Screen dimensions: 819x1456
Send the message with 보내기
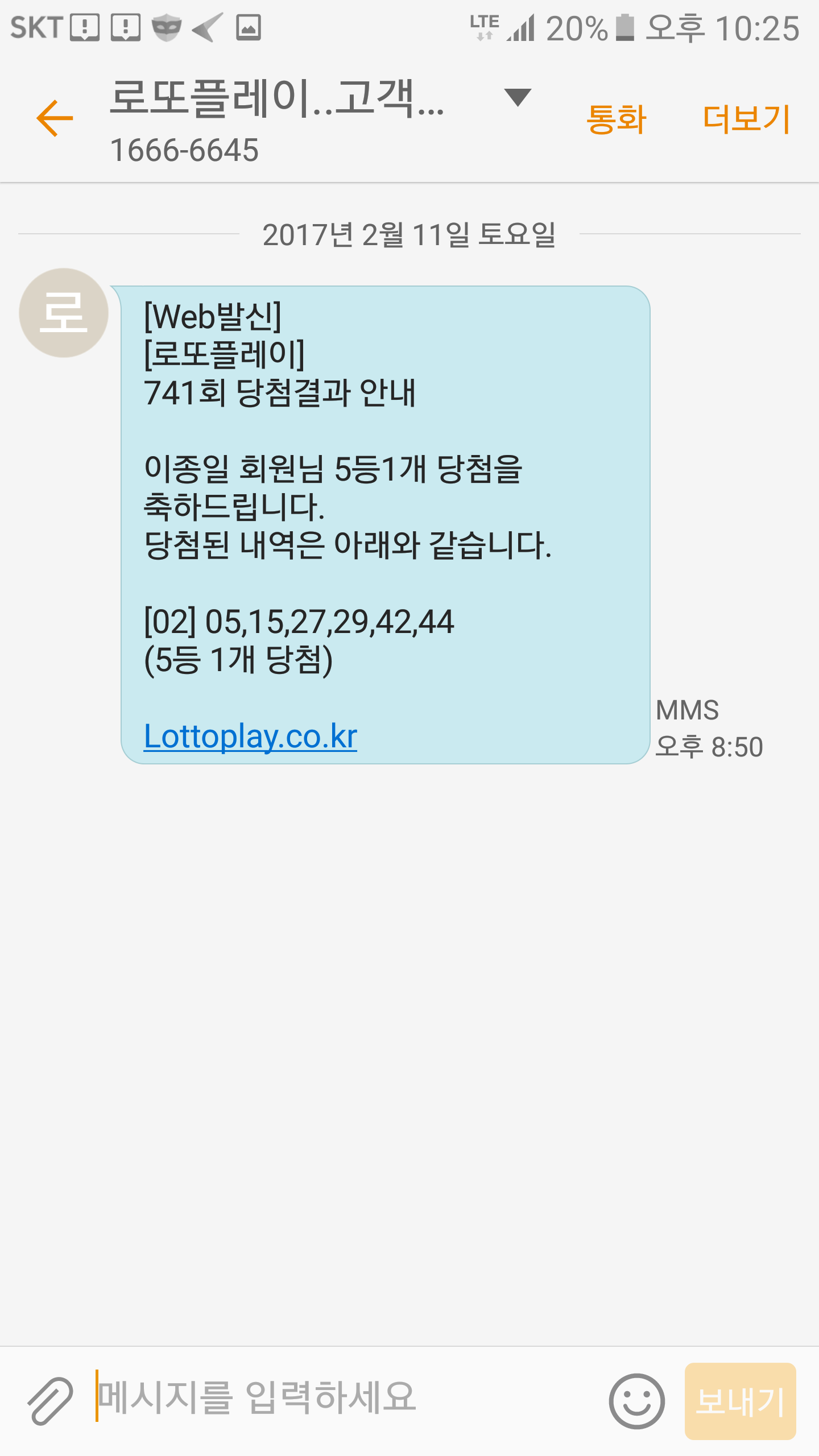click(740, 1401)
